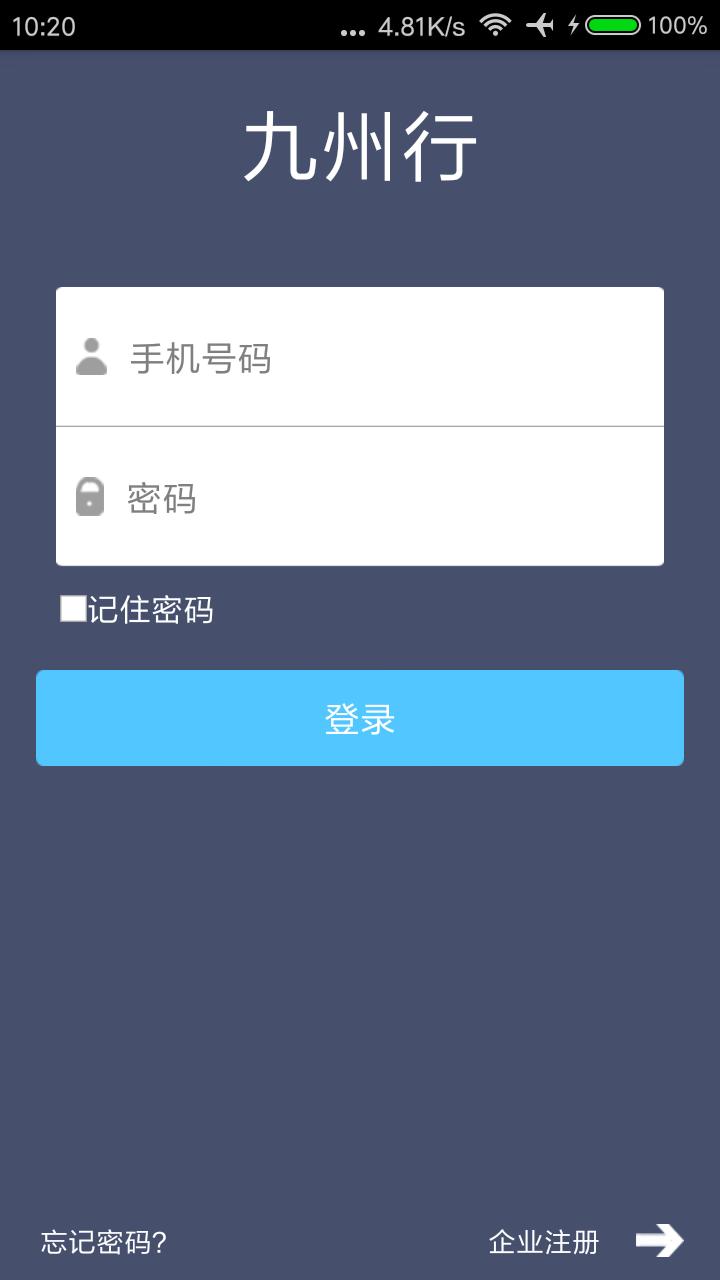The width and height of the screenshot is (720, 1280).
Task: Open the 忘记密码? forgot password link
Action: [x=104, y=1242]
